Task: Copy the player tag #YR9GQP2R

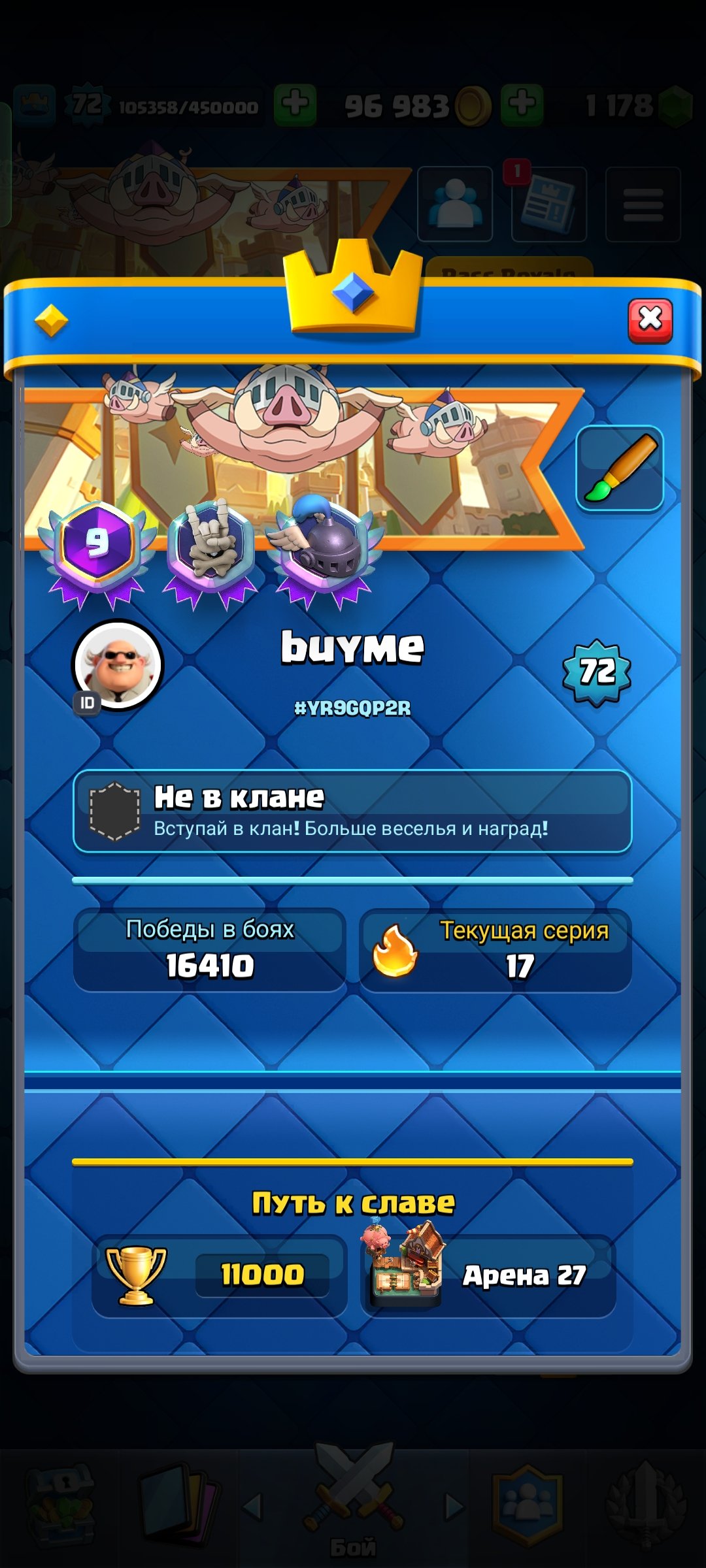Action: click(352, 708)
